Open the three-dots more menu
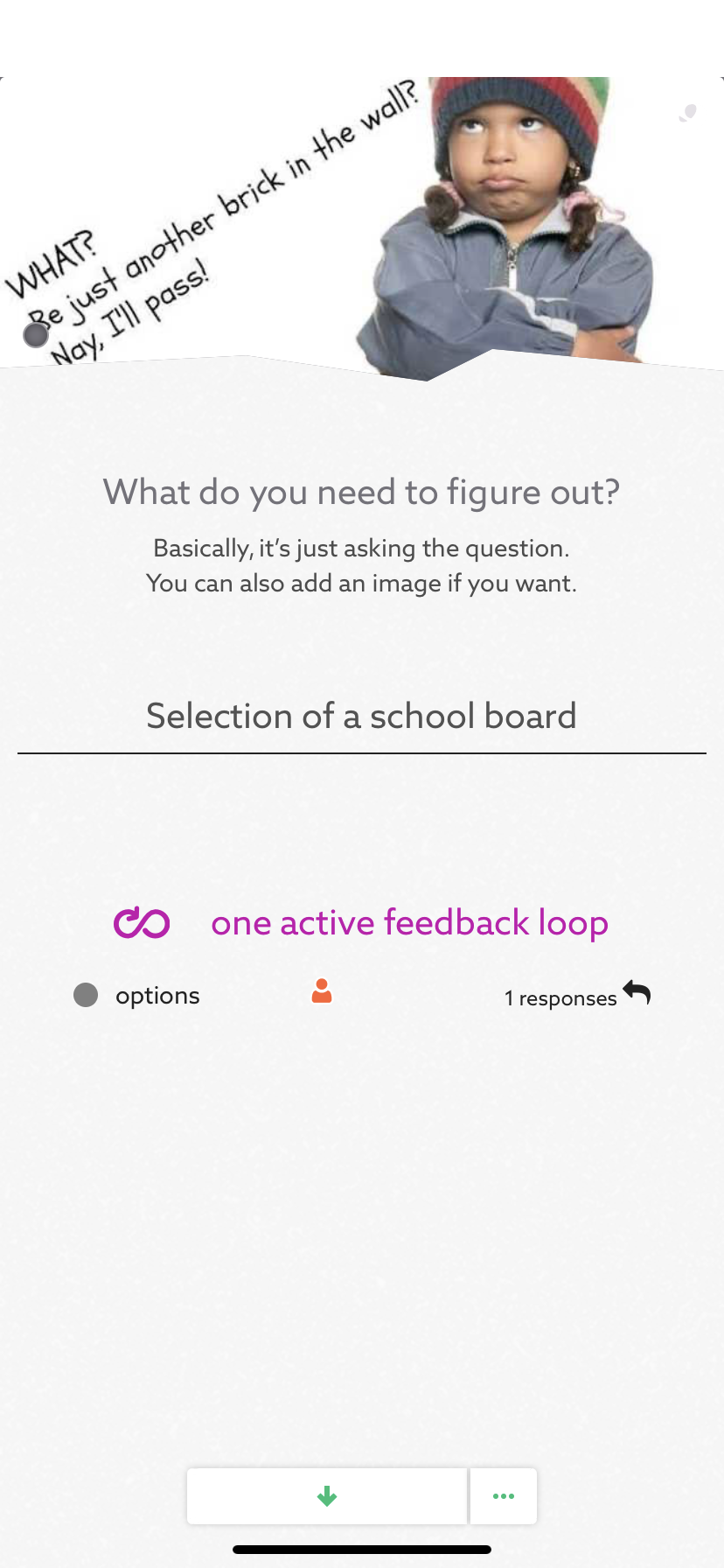 (x=504, y=1496)
